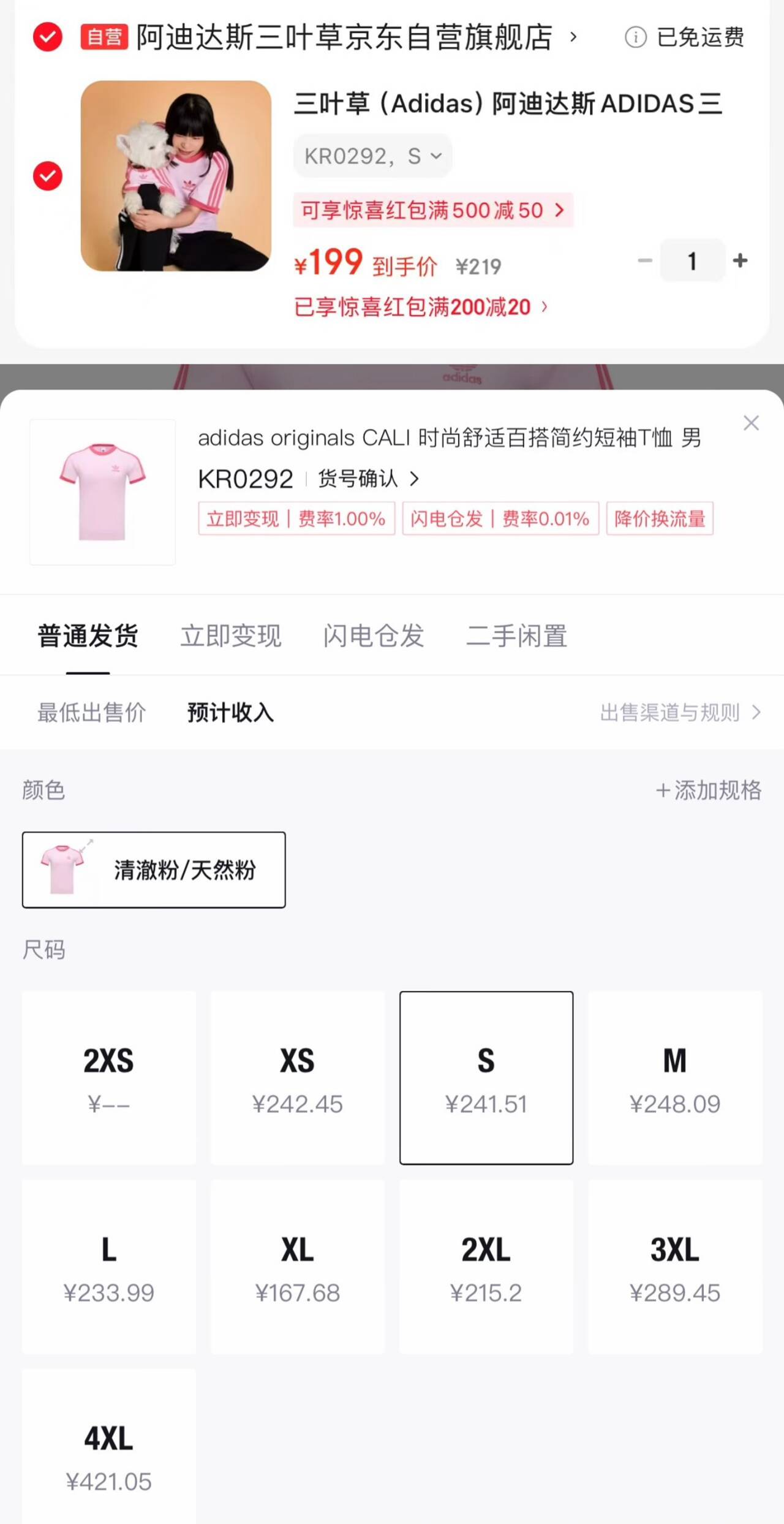Choose size 3XL

[x=675, y=1267]
